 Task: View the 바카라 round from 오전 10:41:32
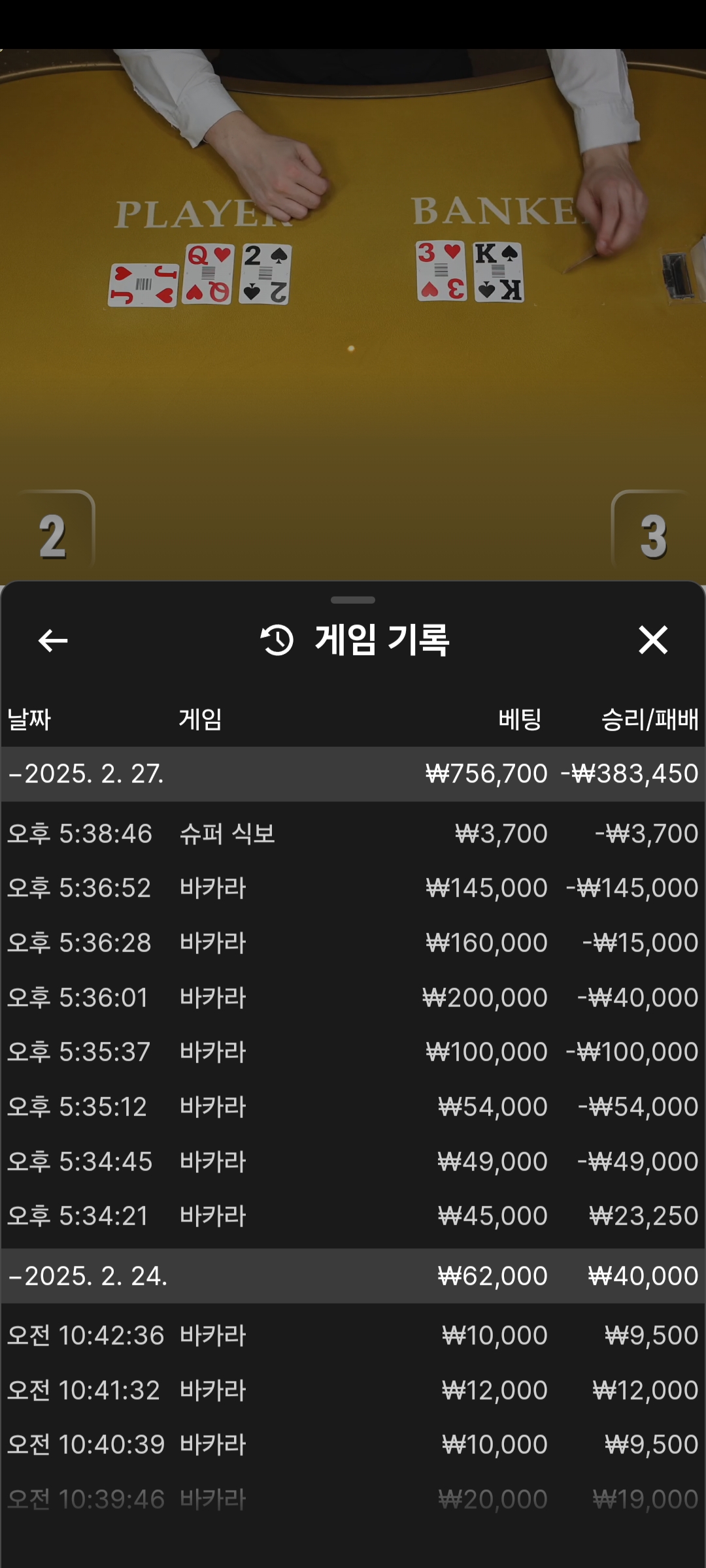click(353, 1390)
